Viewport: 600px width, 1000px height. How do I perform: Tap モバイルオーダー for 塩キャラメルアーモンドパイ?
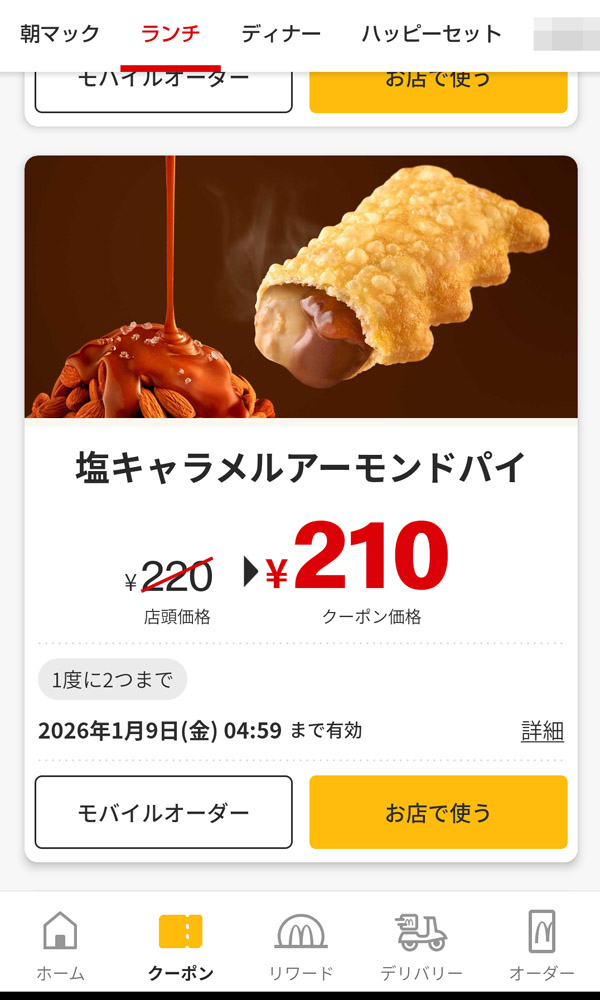164,812
